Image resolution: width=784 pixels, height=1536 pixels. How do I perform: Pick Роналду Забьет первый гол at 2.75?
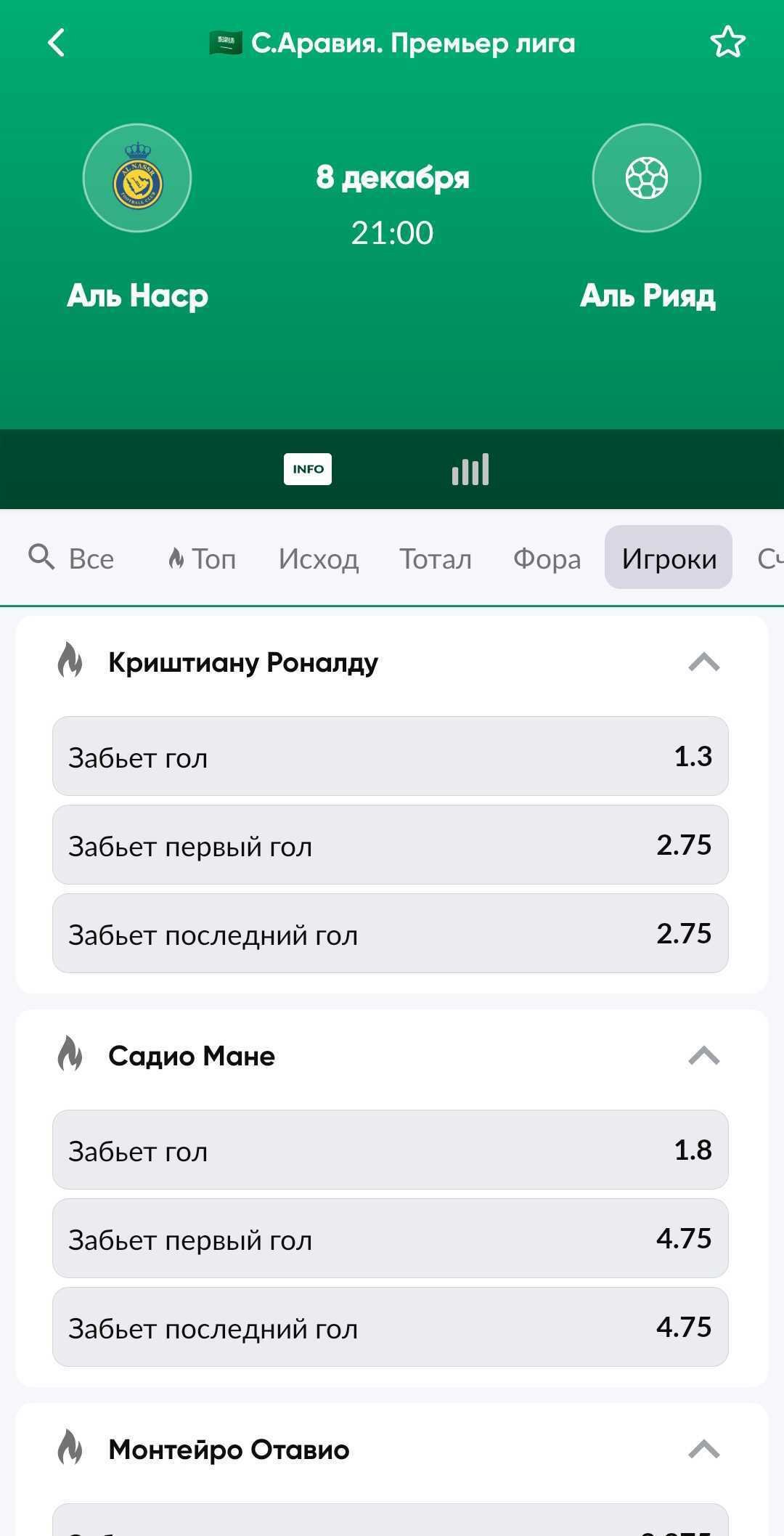pos(391,845)
